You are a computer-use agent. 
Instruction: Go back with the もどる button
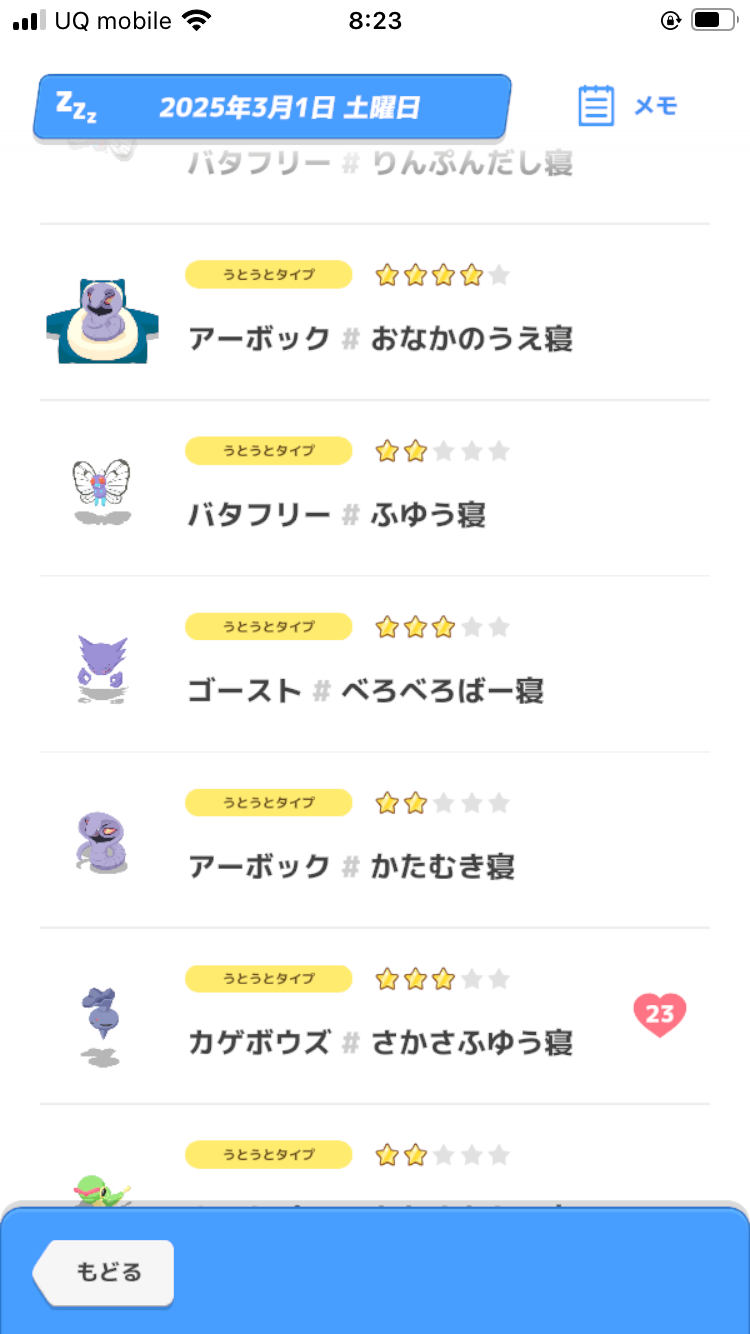(104, 1273)
